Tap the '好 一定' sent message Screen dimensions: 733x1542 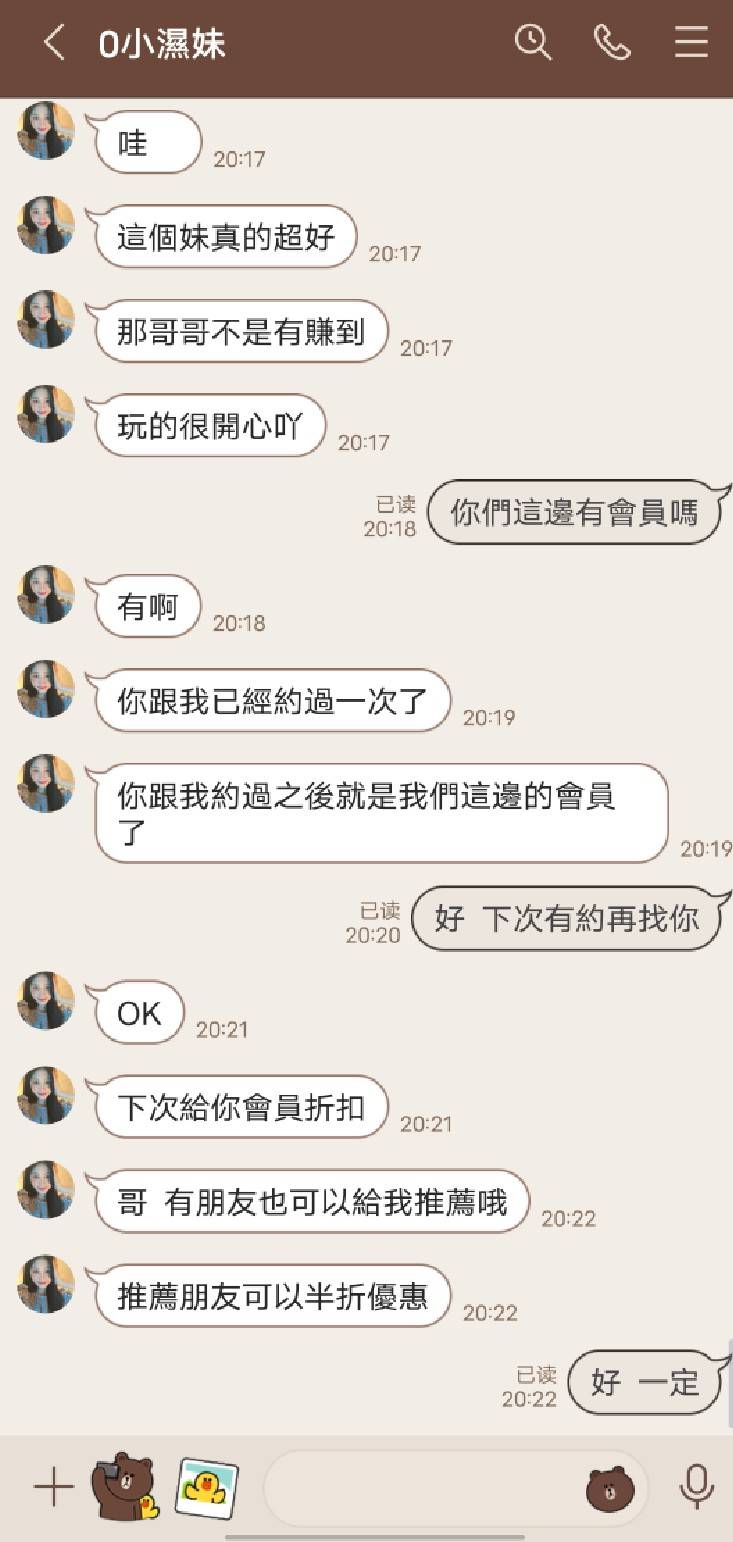click(x=645, y=1383)
